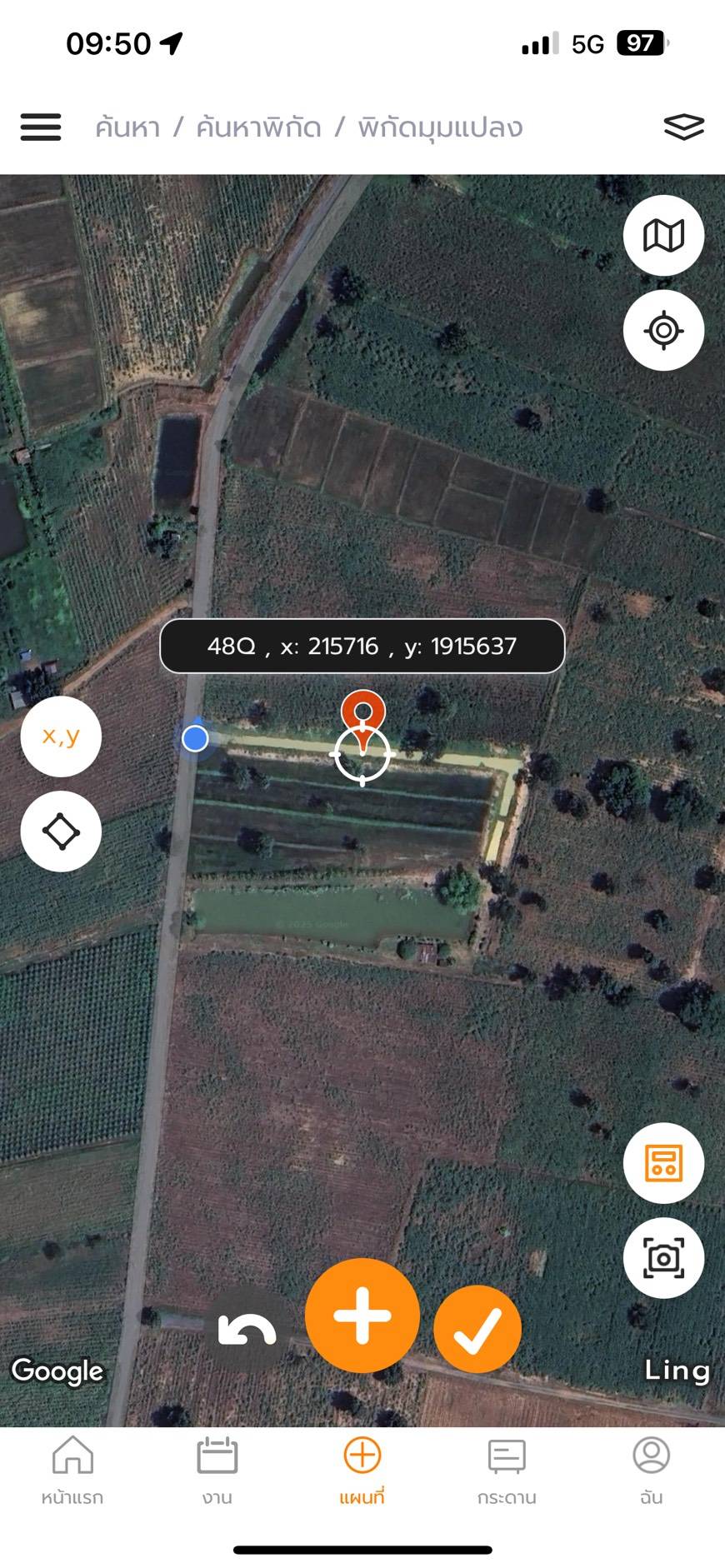725x1568 pixels.
Task: Open the x,y coordinate input button
Action: click(x=61, y=737)
